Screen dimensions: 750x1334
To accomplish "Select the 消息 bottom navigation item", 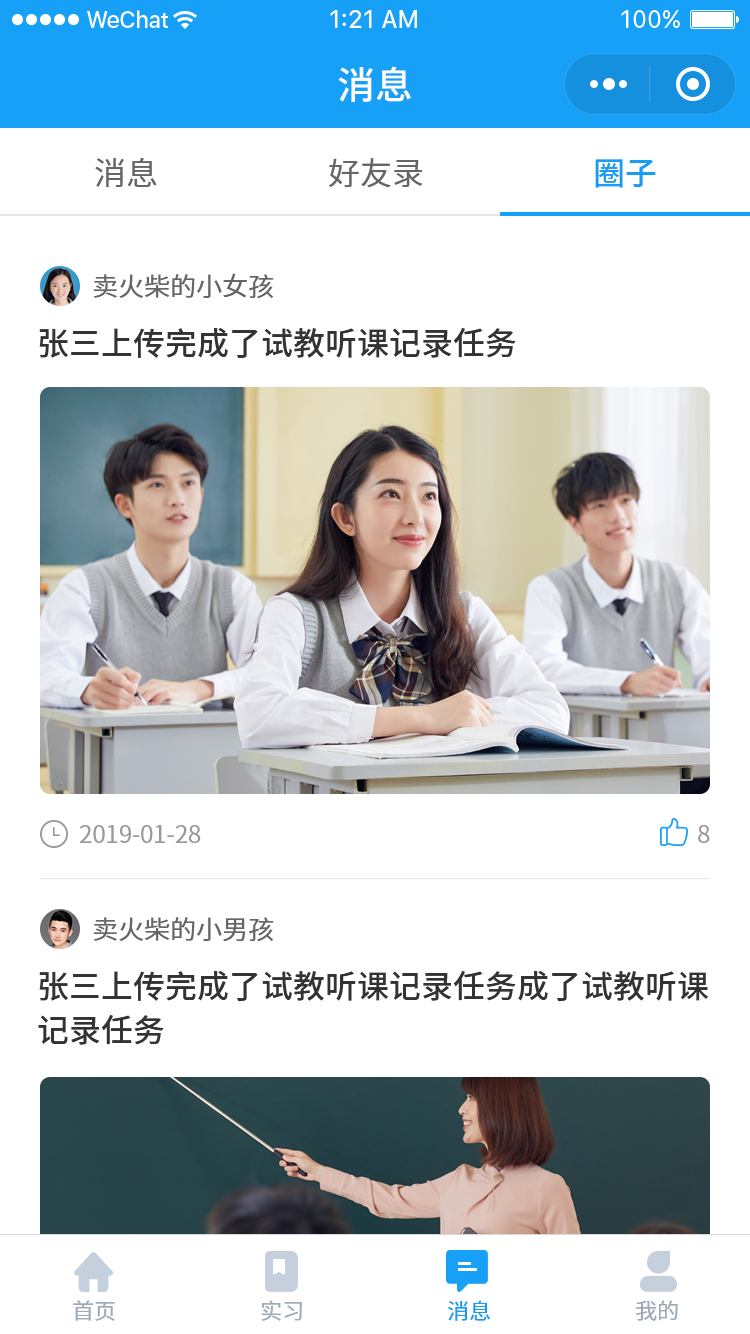I will (468, 1286).
